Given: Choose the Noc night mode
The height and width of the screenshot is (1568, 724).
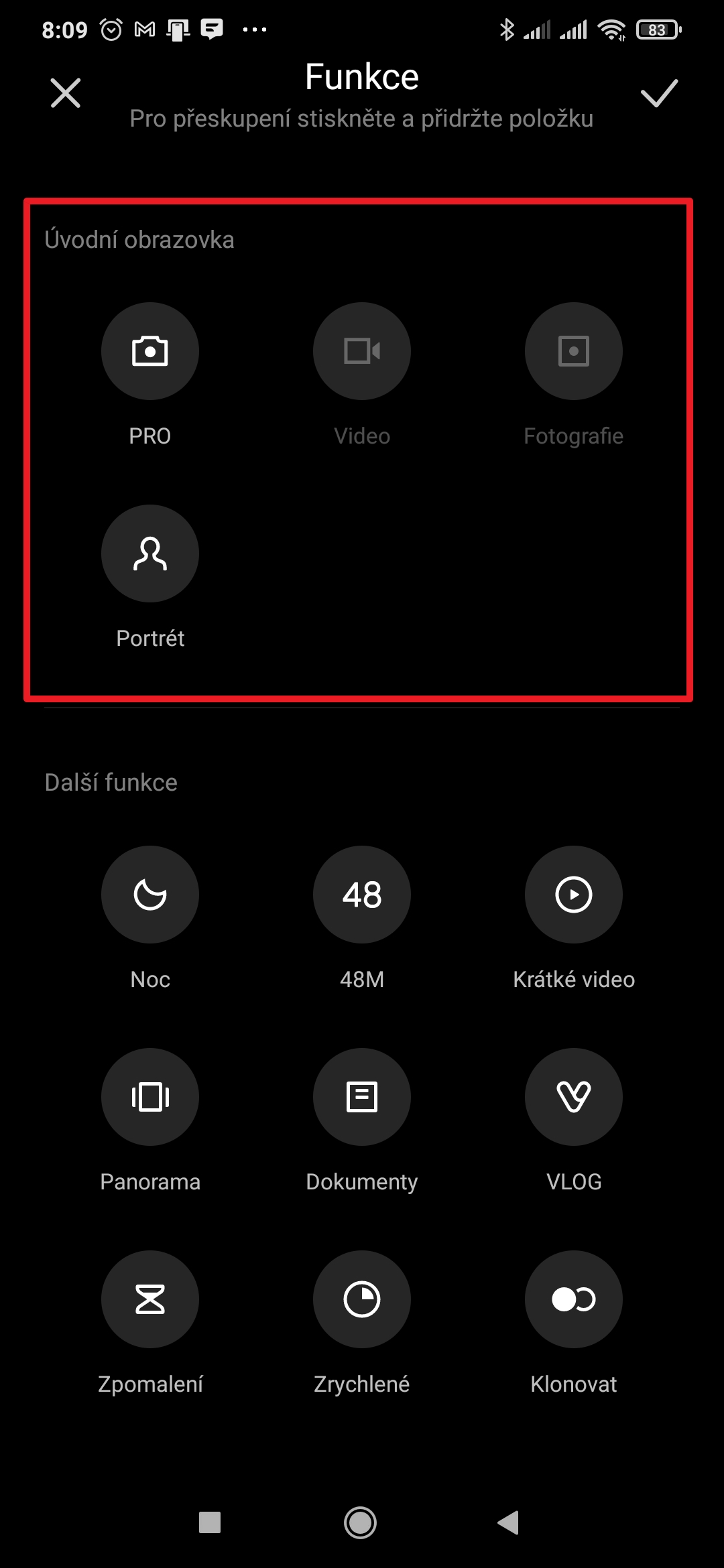Looking at the screenshot, I should [150, 895].
